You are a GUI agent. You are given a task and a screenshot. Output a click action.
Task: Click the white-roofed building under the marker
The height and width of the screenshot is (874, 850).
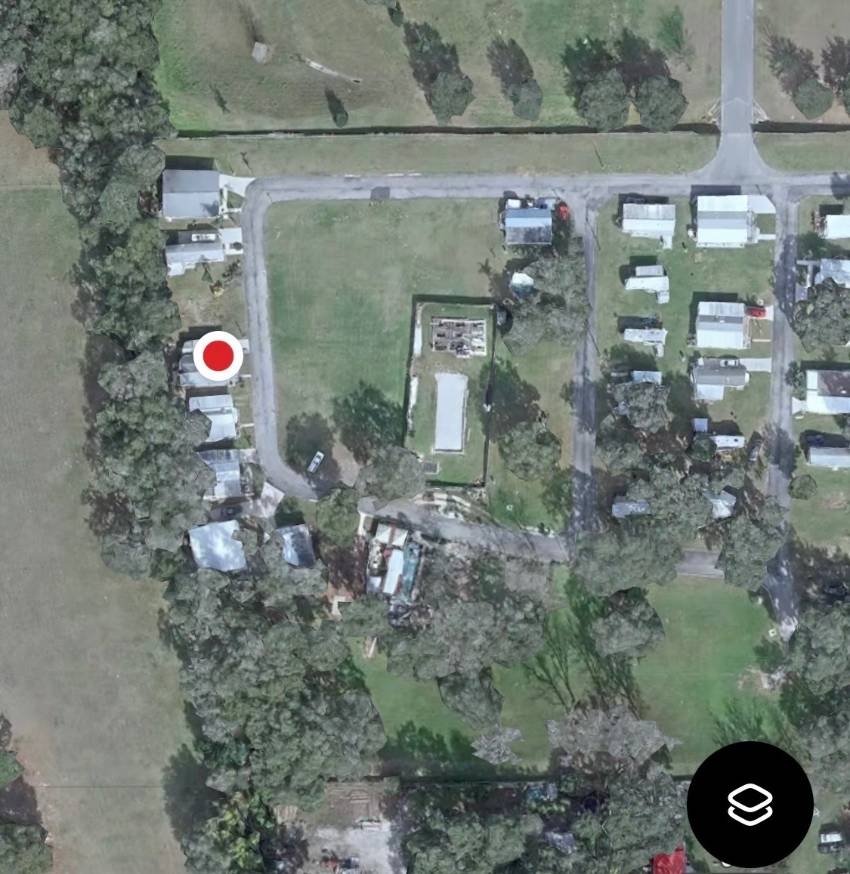coord(210,402)
